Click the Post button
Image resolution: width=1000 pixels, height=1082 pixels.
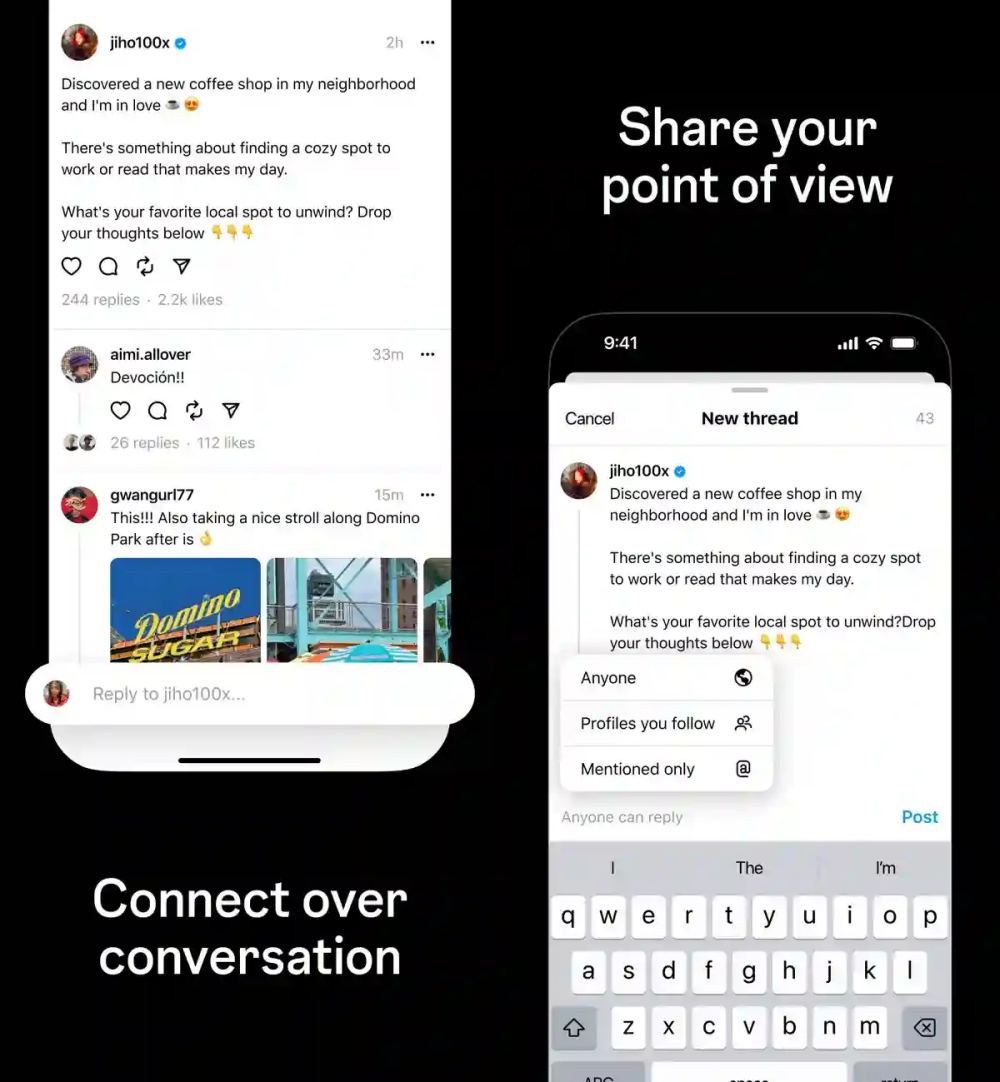919,817
